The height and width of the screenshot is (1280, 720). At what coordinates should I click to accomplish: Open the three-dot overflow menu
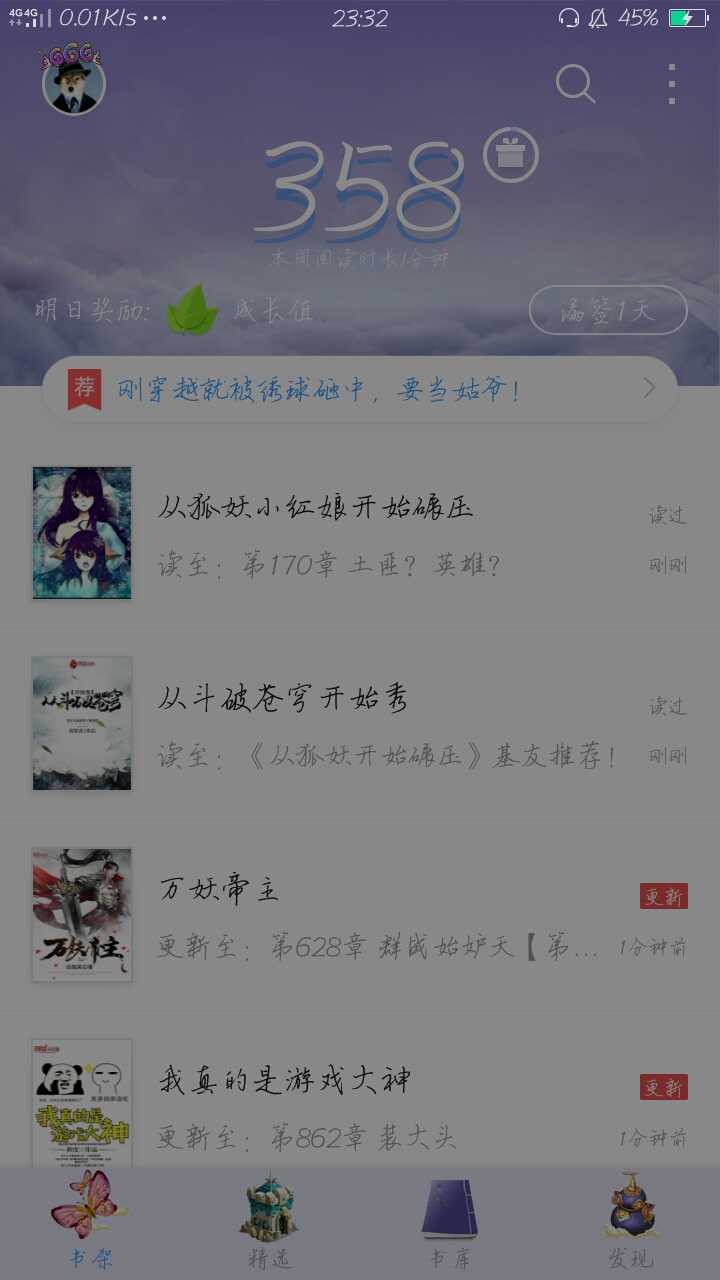tap(672, 84)
